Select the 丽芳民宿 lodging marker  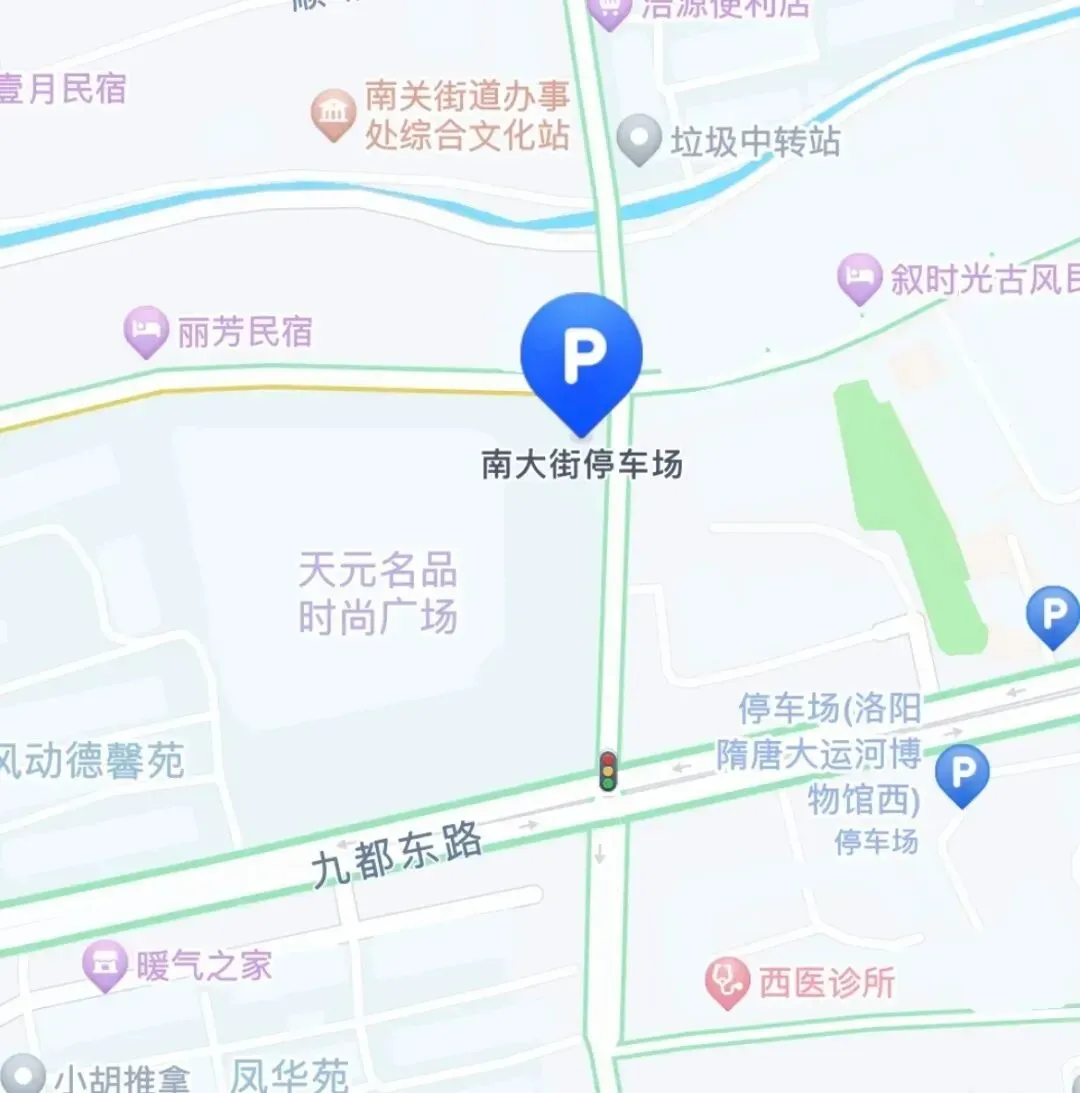point(146,332)
